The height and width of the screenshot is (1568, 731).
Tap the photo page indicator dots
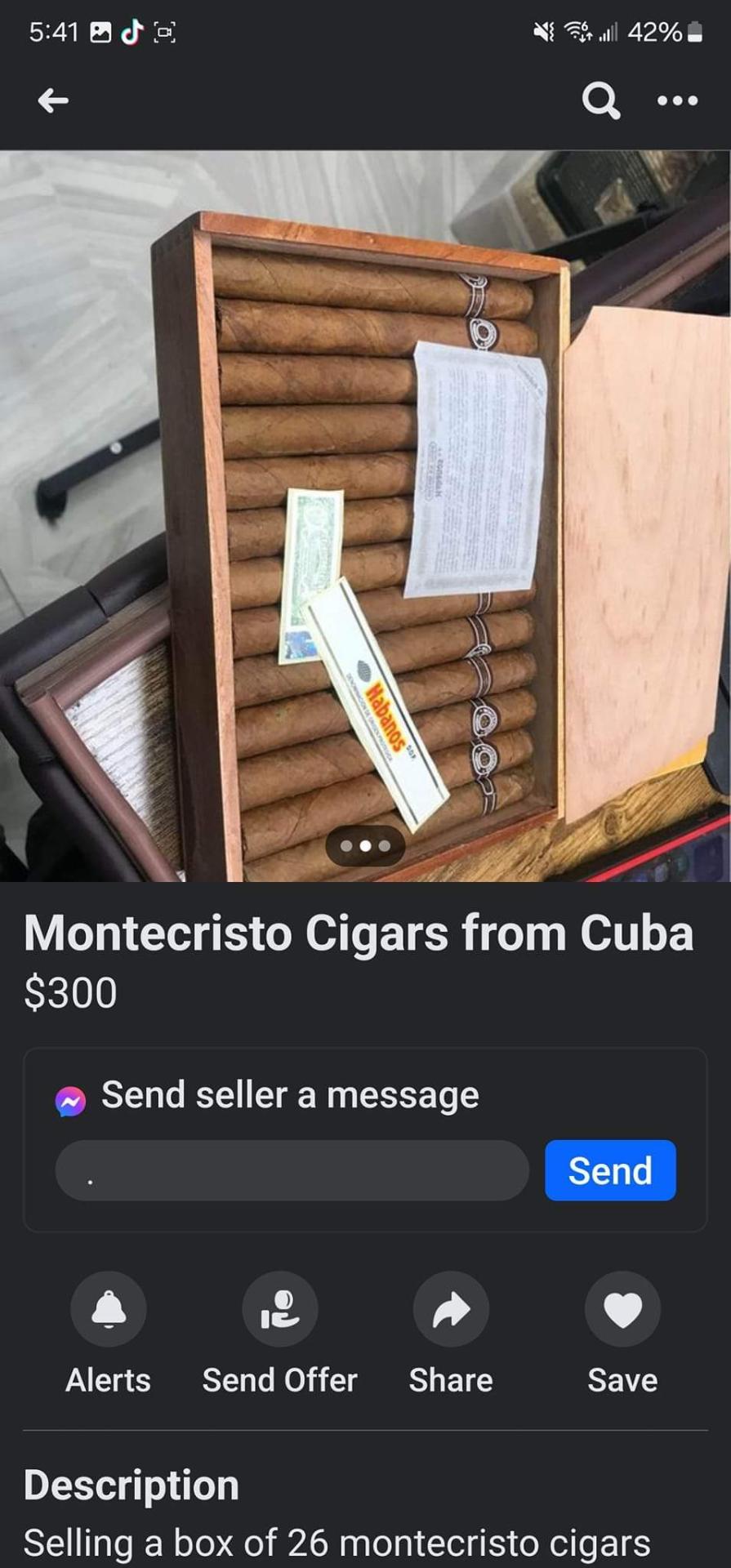coord(365,845)
